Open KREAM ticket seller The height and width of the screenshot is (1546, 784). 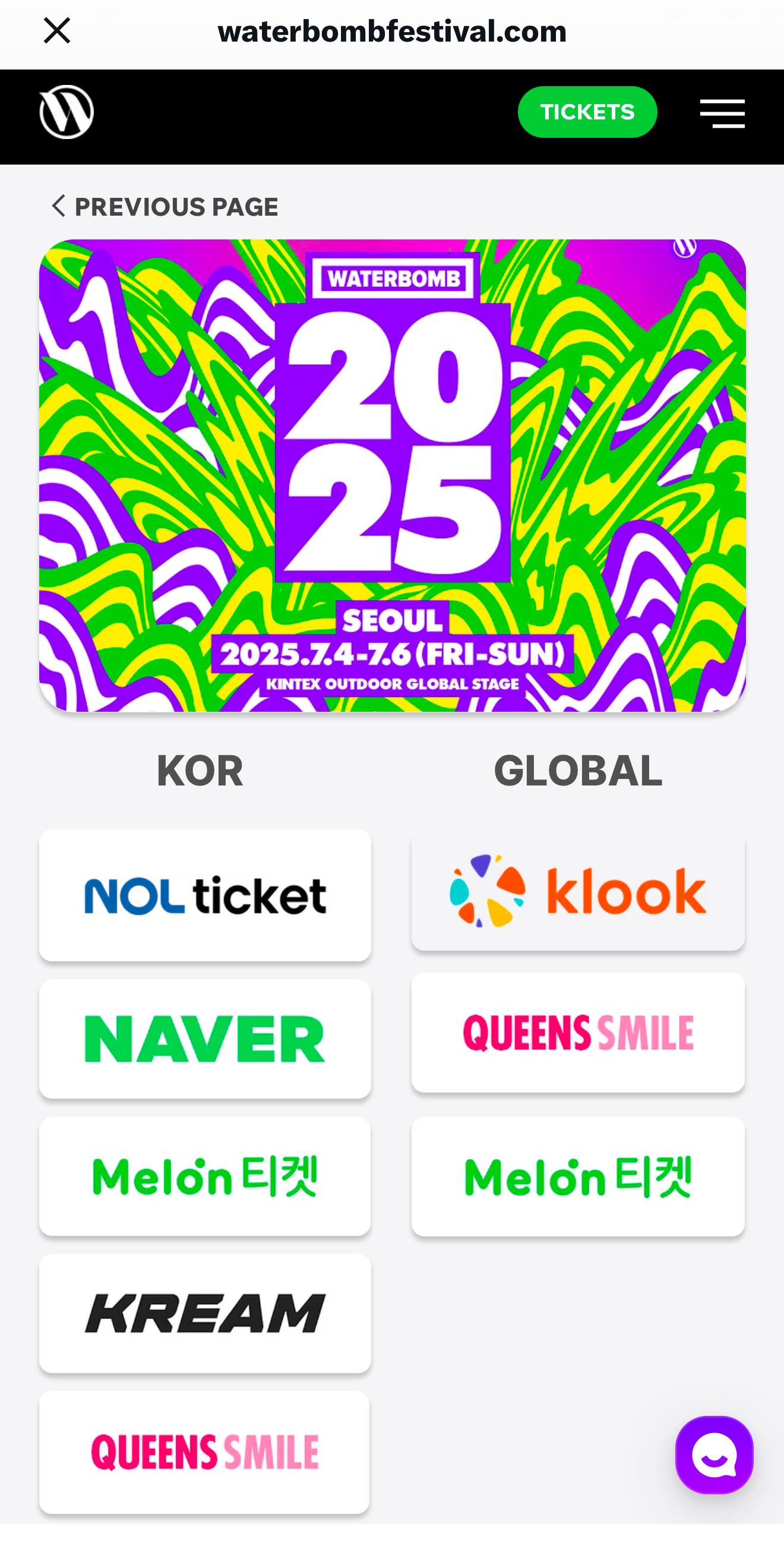click(205, 1314)
